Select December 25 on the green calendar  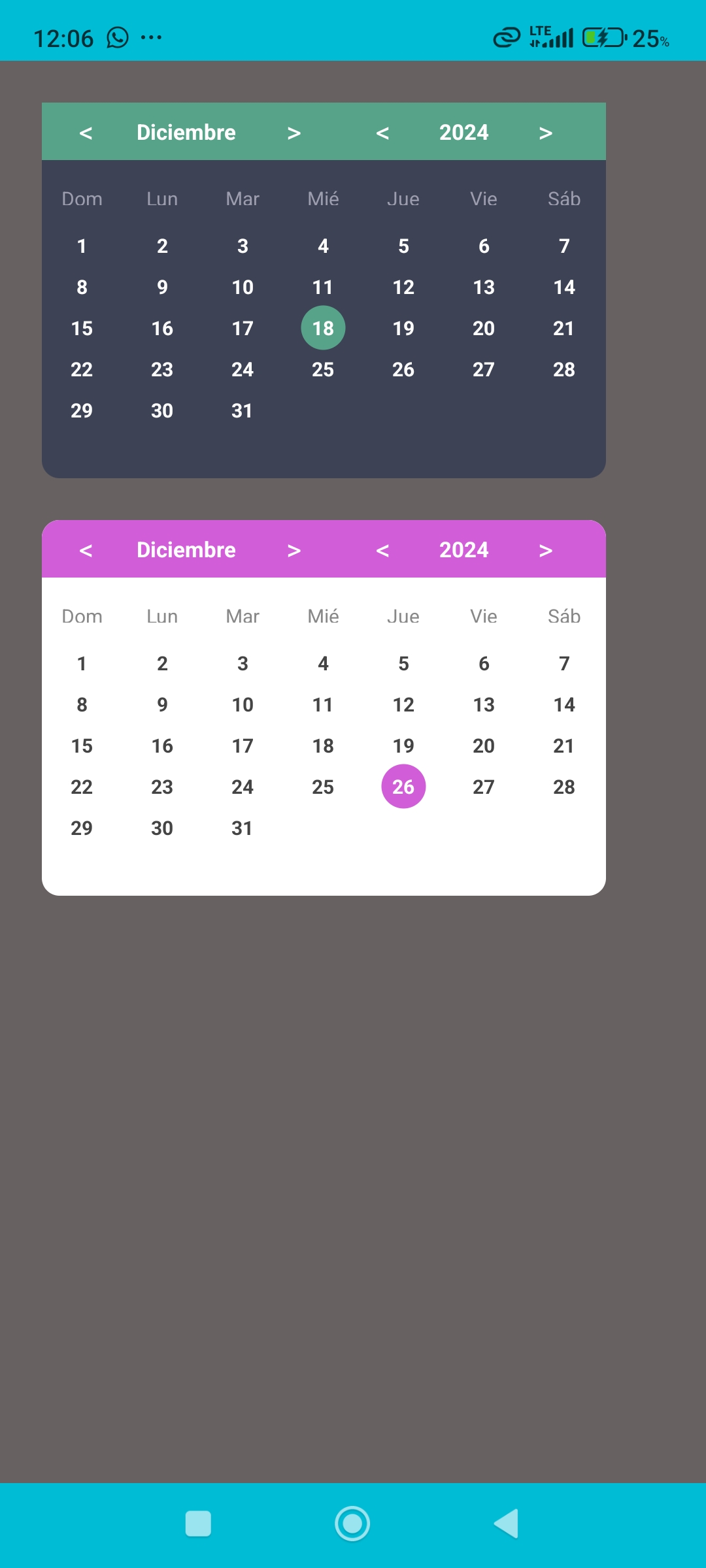322,369
